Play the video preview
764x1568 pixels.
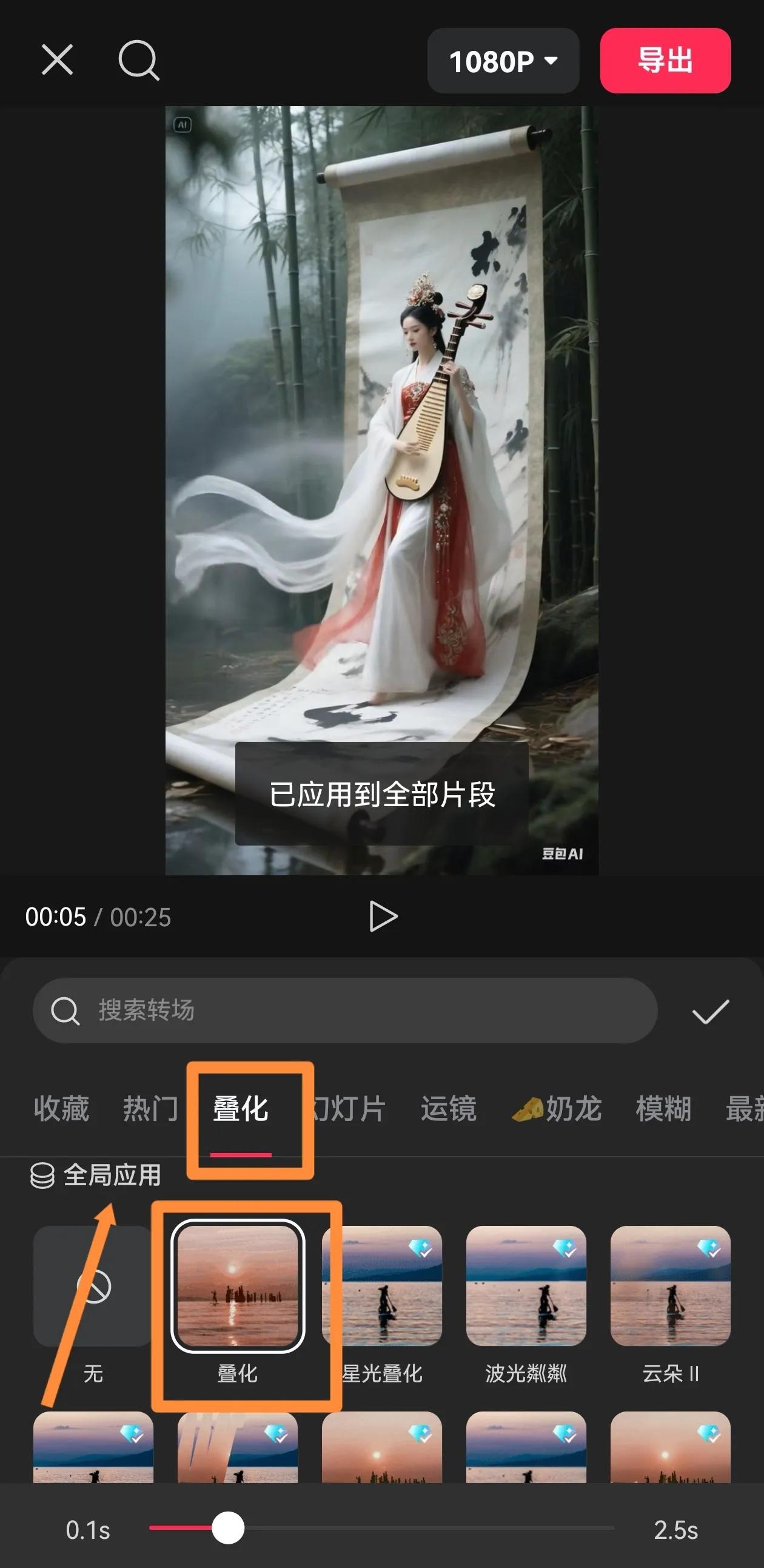click(x=383, y=917)
